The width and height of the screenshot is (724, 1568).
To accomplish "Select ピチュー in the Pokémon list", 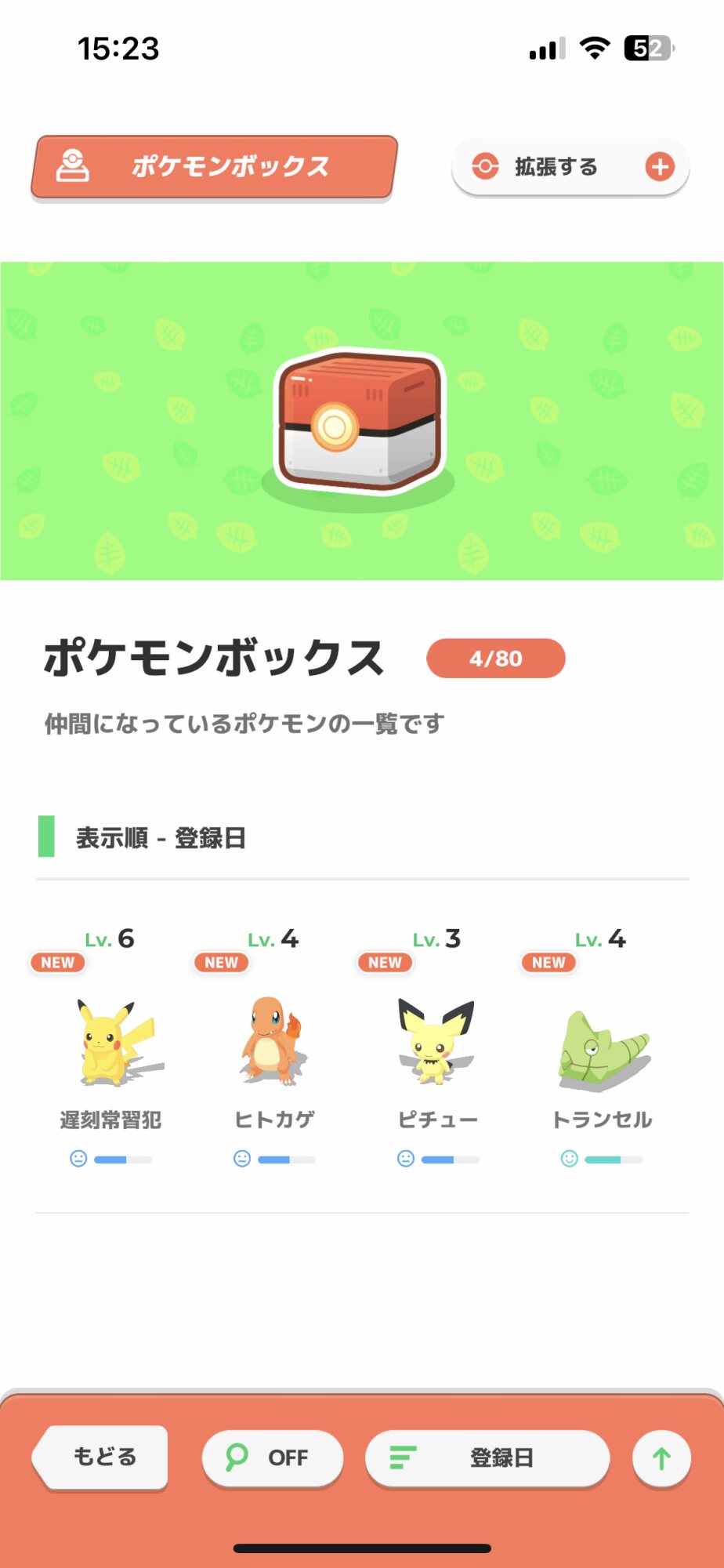I will 437,1047.
